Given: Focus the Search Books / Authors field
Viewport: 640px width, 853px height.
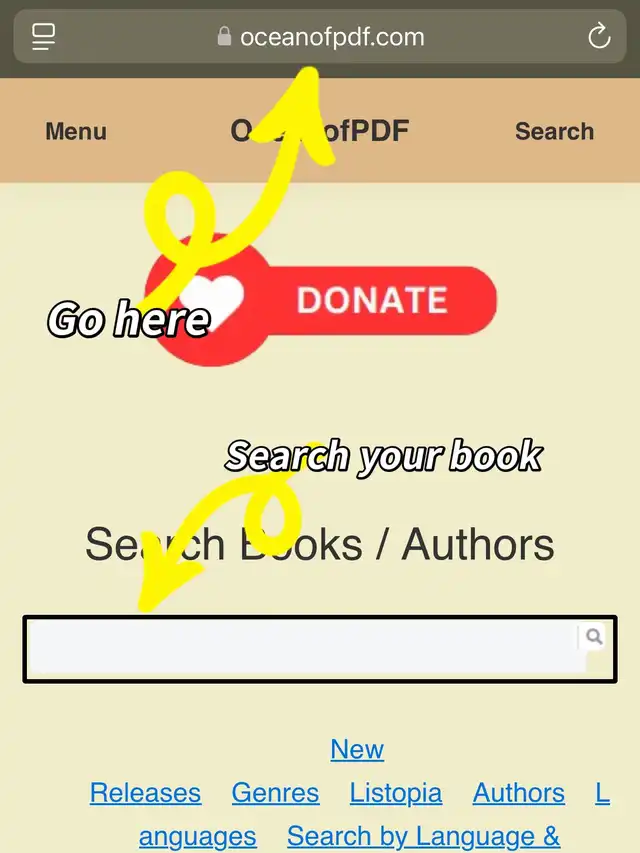Looking at the screenshot, I should click(300, 648).
